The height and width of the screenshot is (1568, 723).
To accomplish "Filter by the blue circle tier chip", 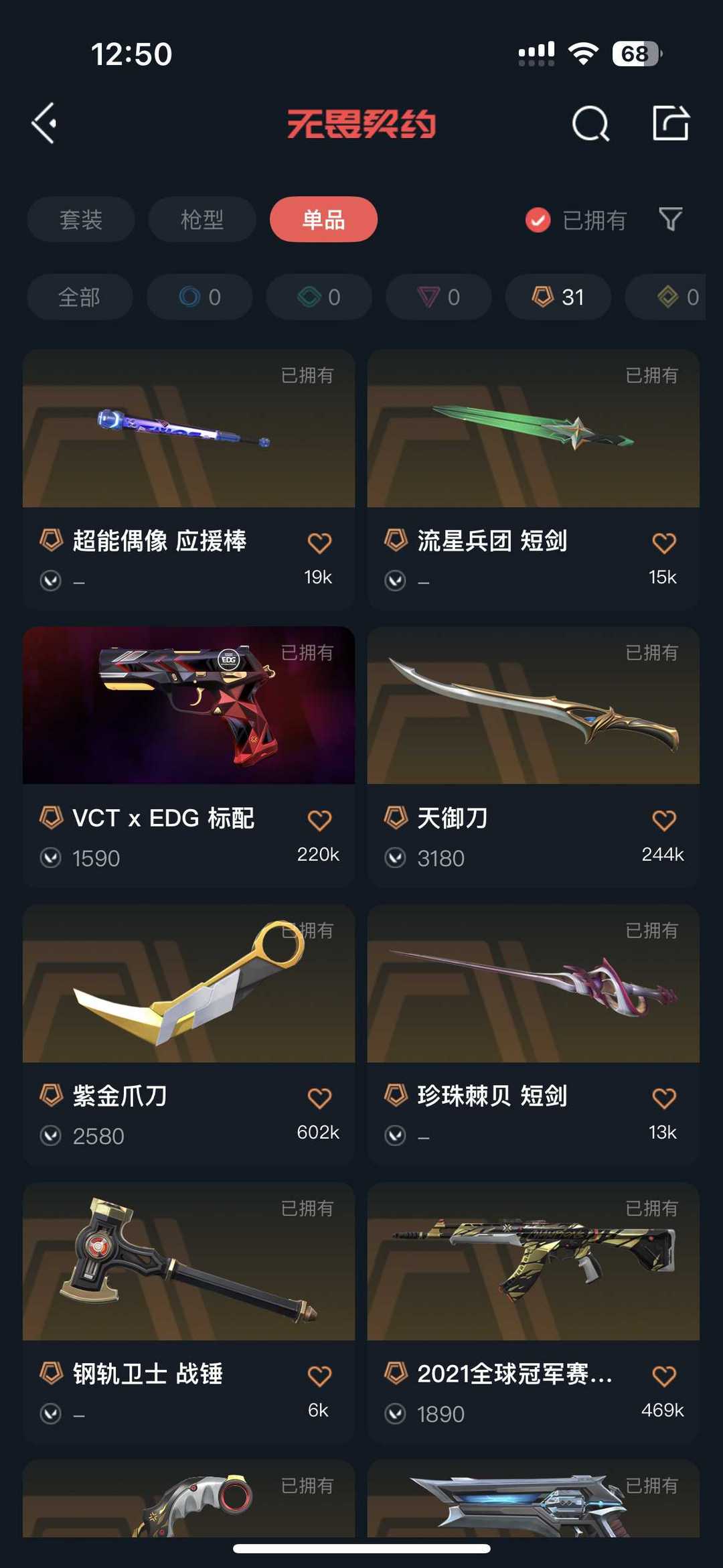I will tap(199, 297).
